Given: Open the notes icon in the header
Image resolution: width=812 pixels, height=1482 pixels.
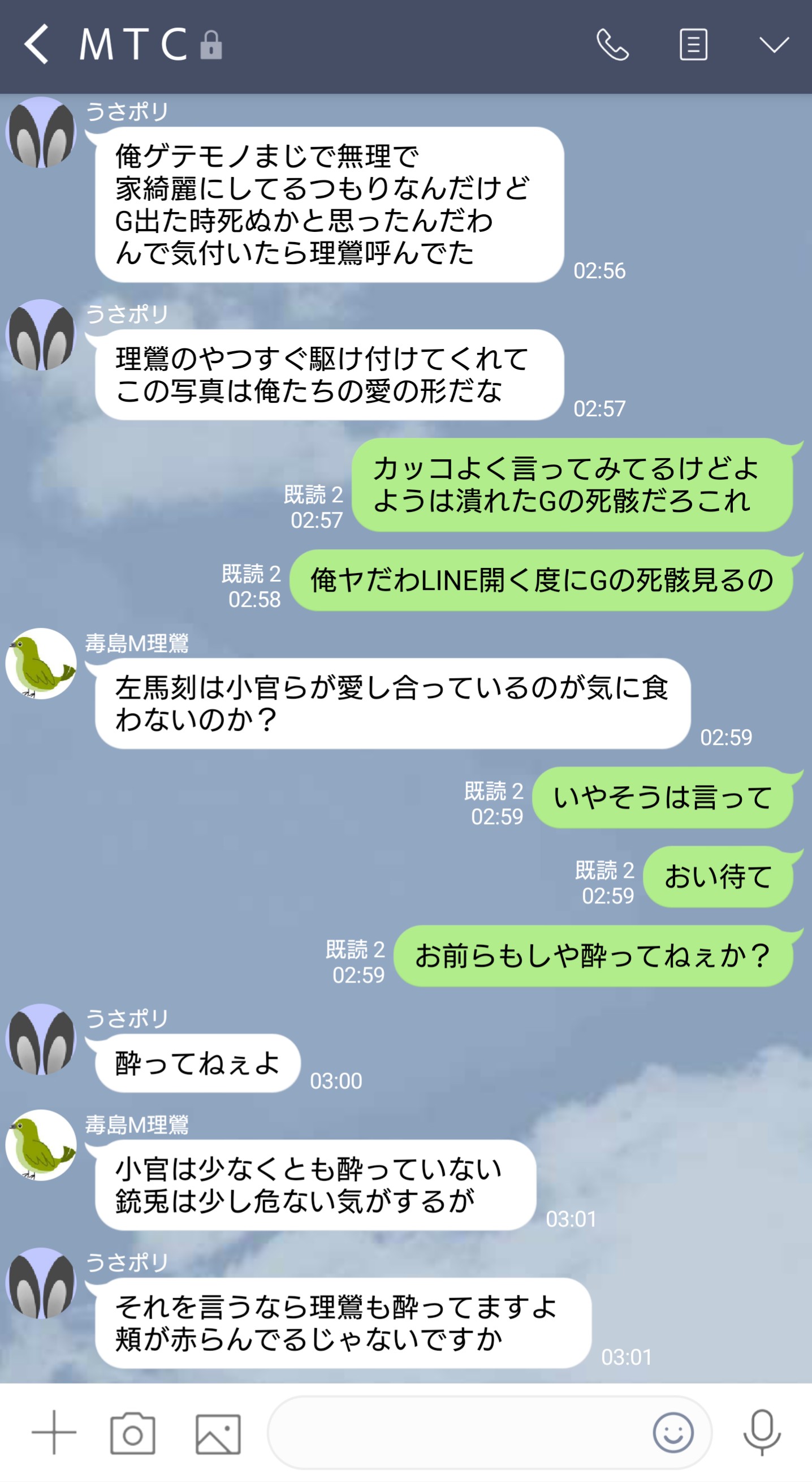Looking at the screenshot, I should [693, 44].
